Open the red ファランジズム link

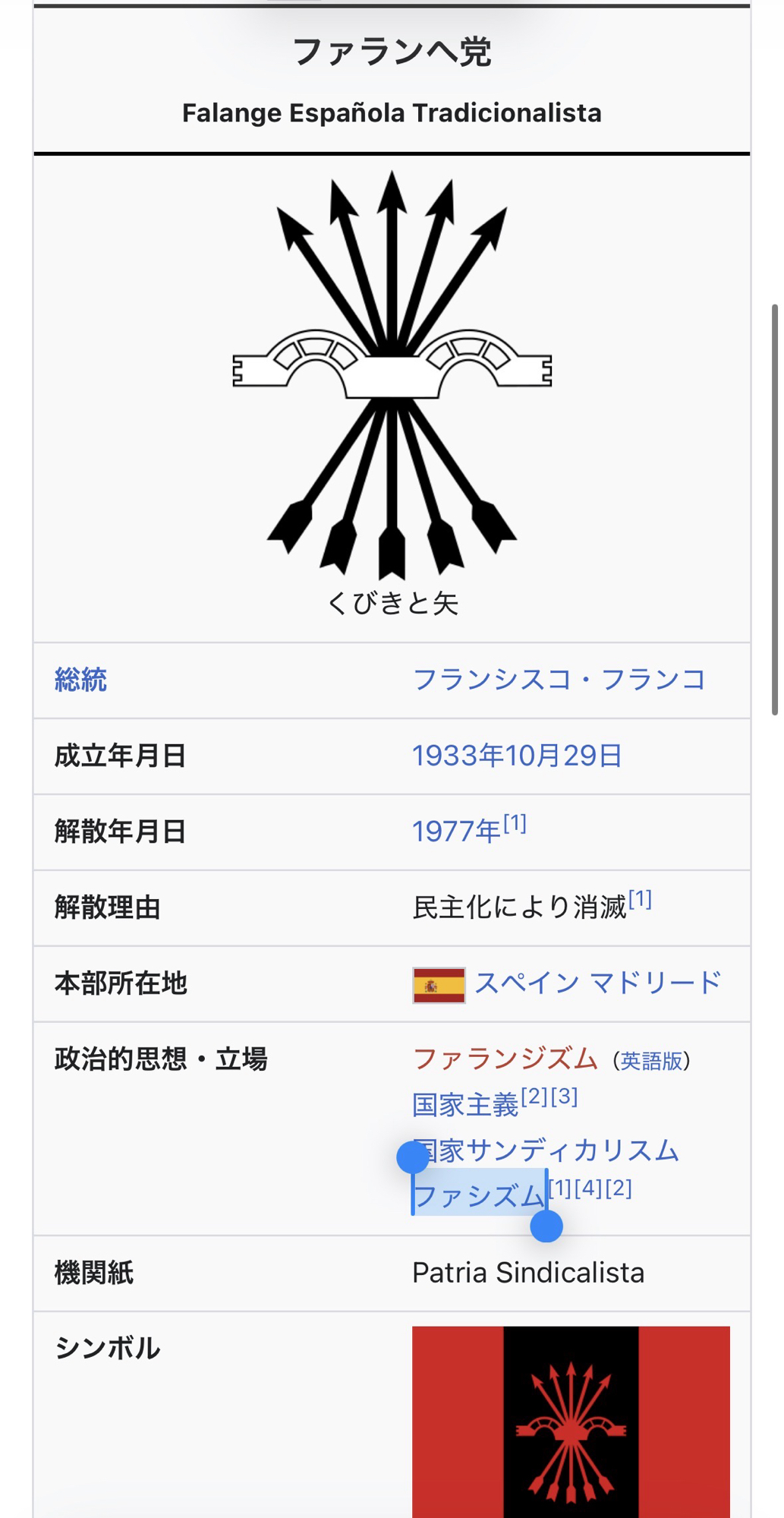click(x=505, y=1059)
